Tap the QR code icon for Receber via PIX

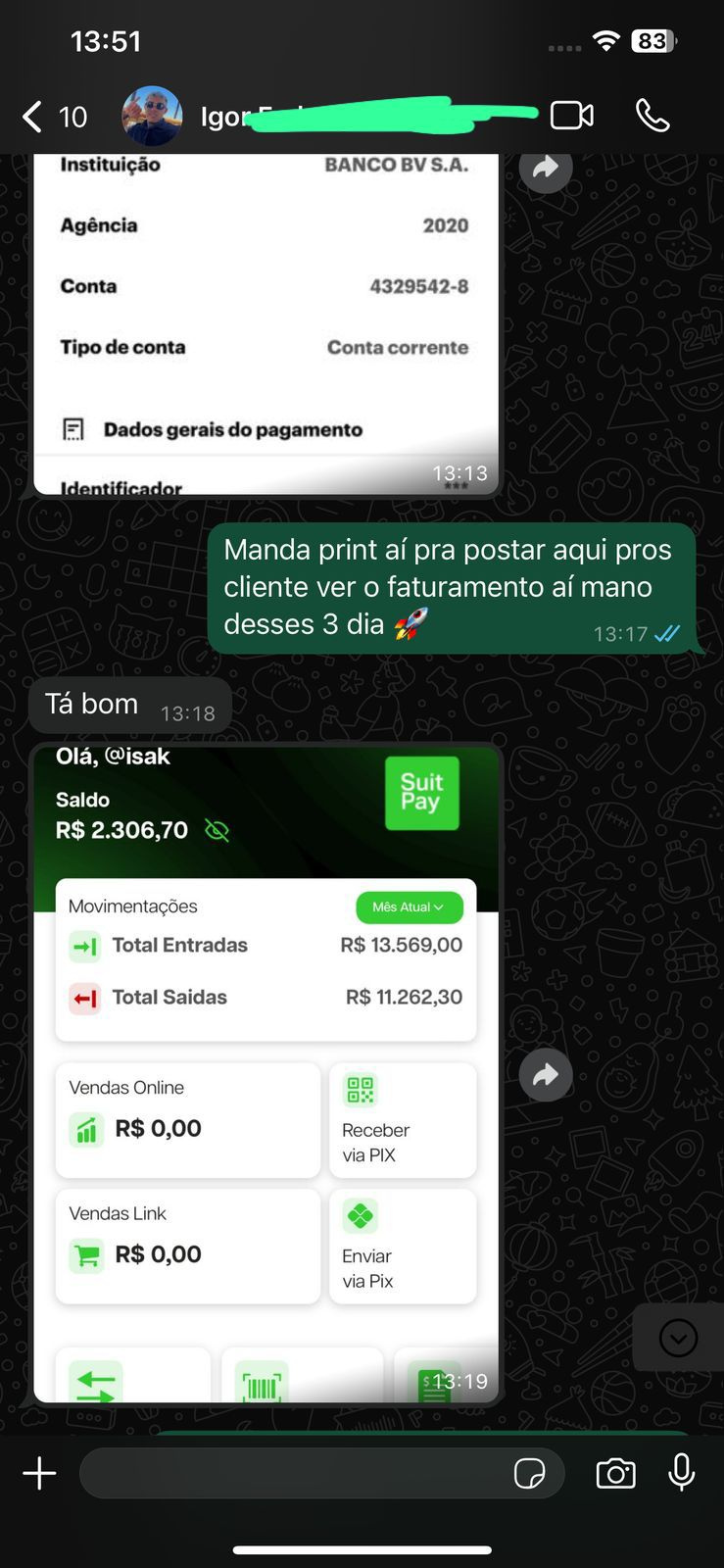(359, 1089)
